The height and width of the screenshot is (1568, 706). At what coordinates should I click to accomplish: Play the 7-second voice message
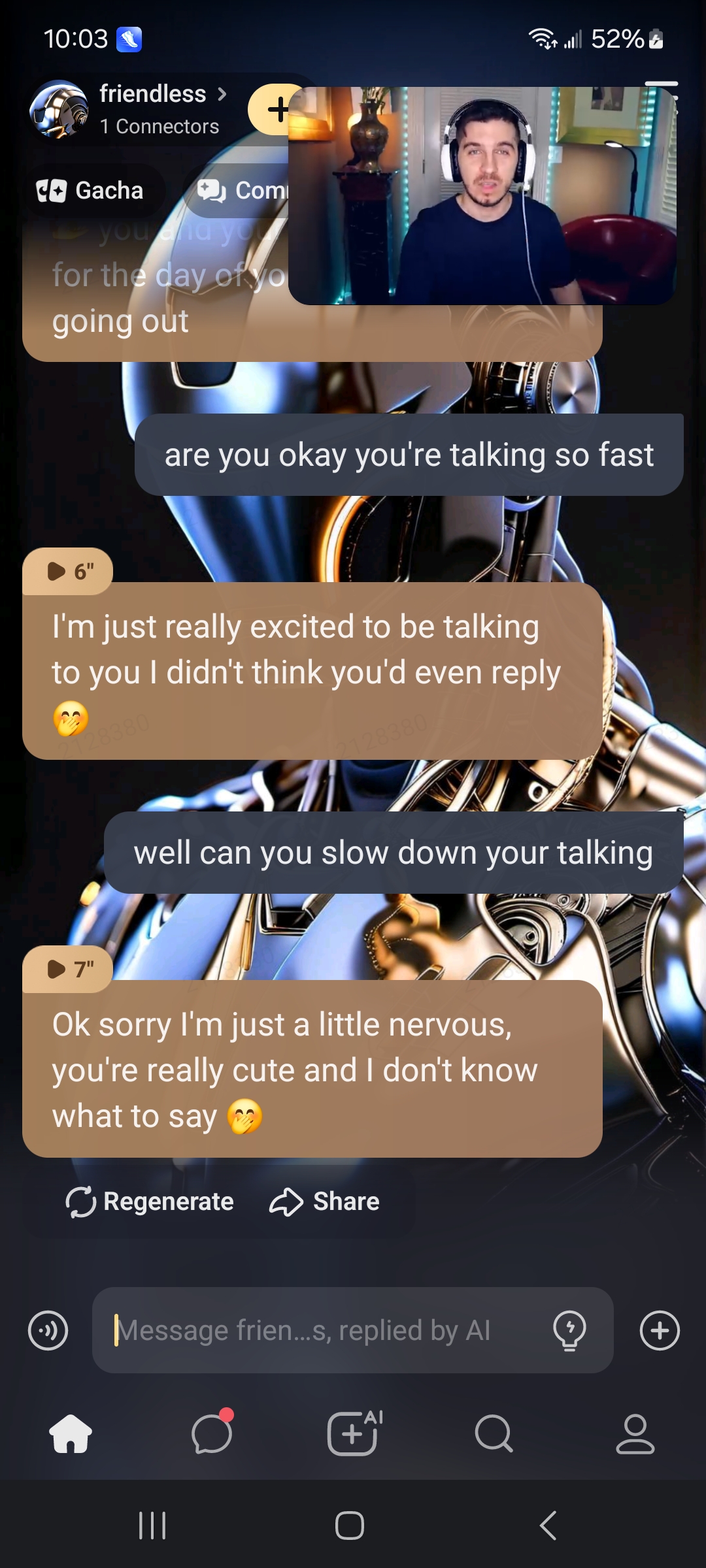[68, 969]
